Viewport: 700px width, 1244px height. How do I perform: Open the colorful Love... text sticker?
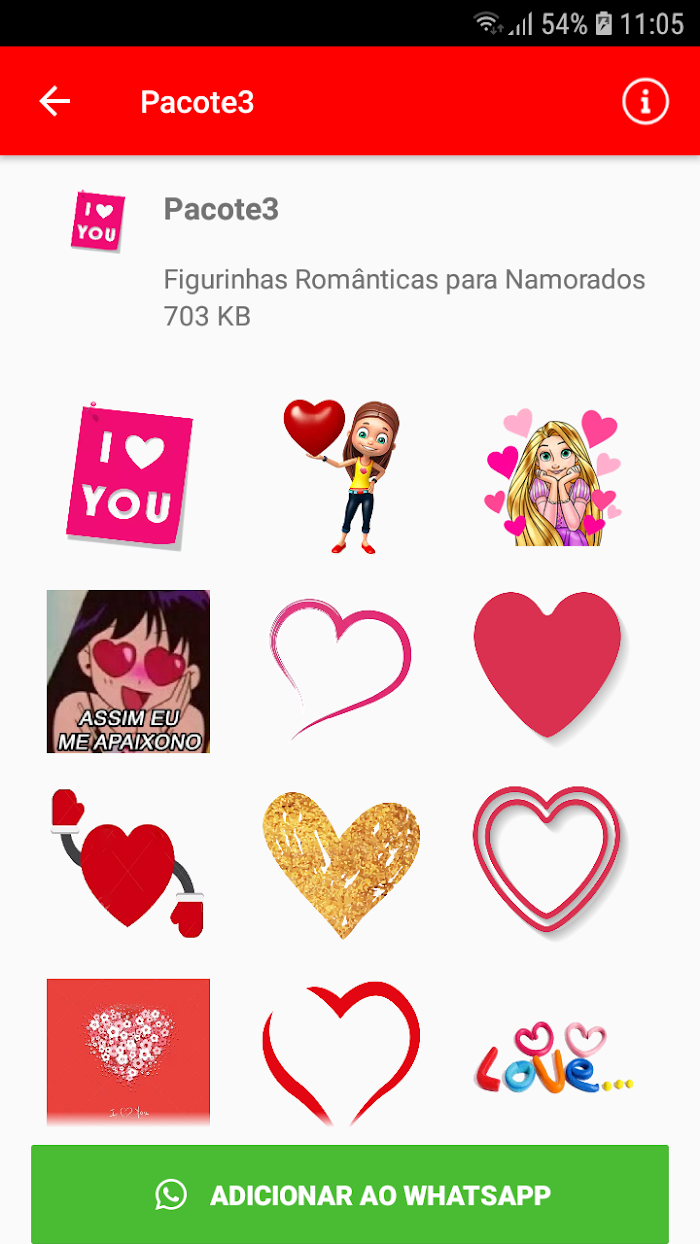click(x=554, y=1056)
